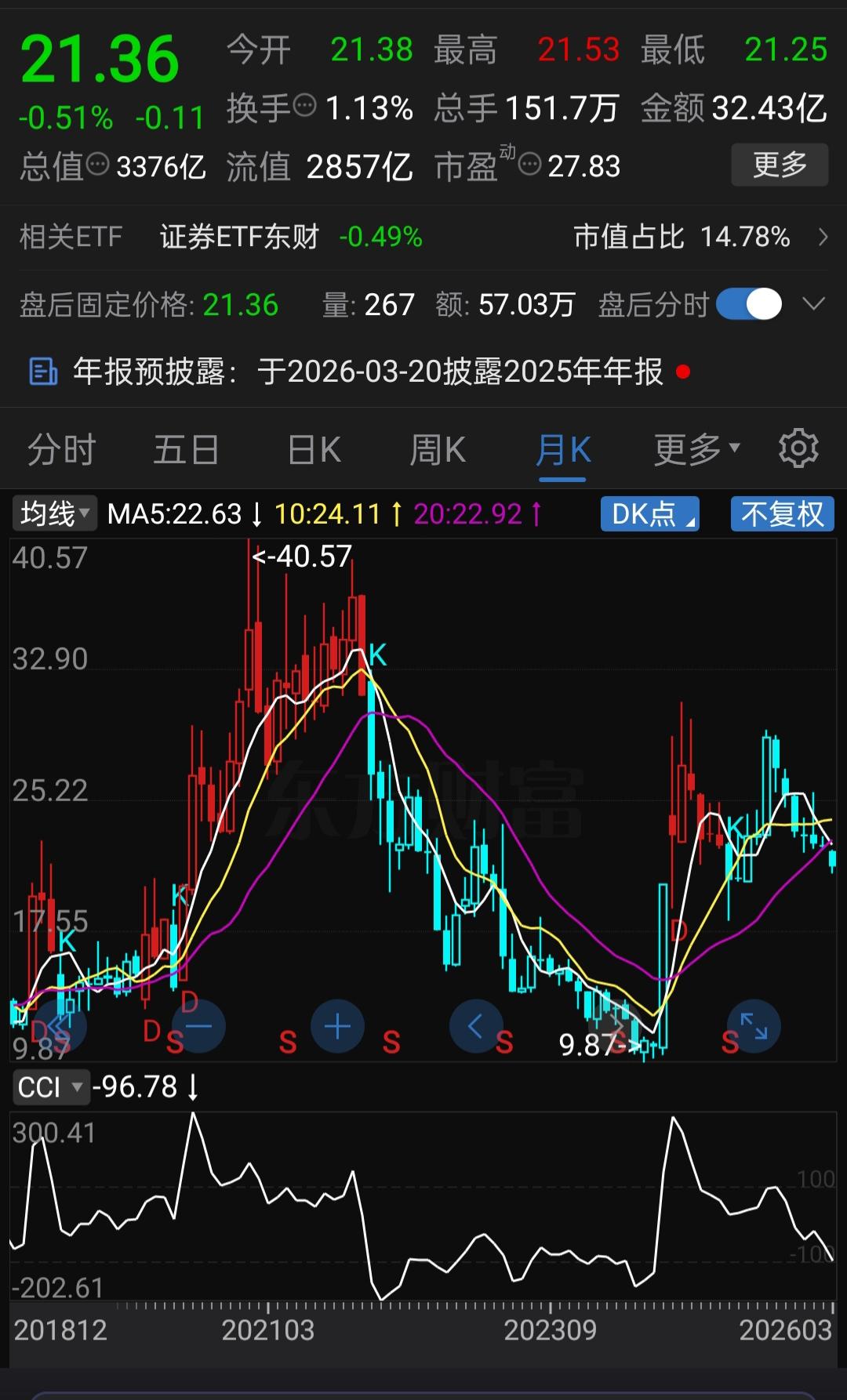Screen dimensions: 847x1400
Task: Switch to the 周K tab
Action: (437, 448)
